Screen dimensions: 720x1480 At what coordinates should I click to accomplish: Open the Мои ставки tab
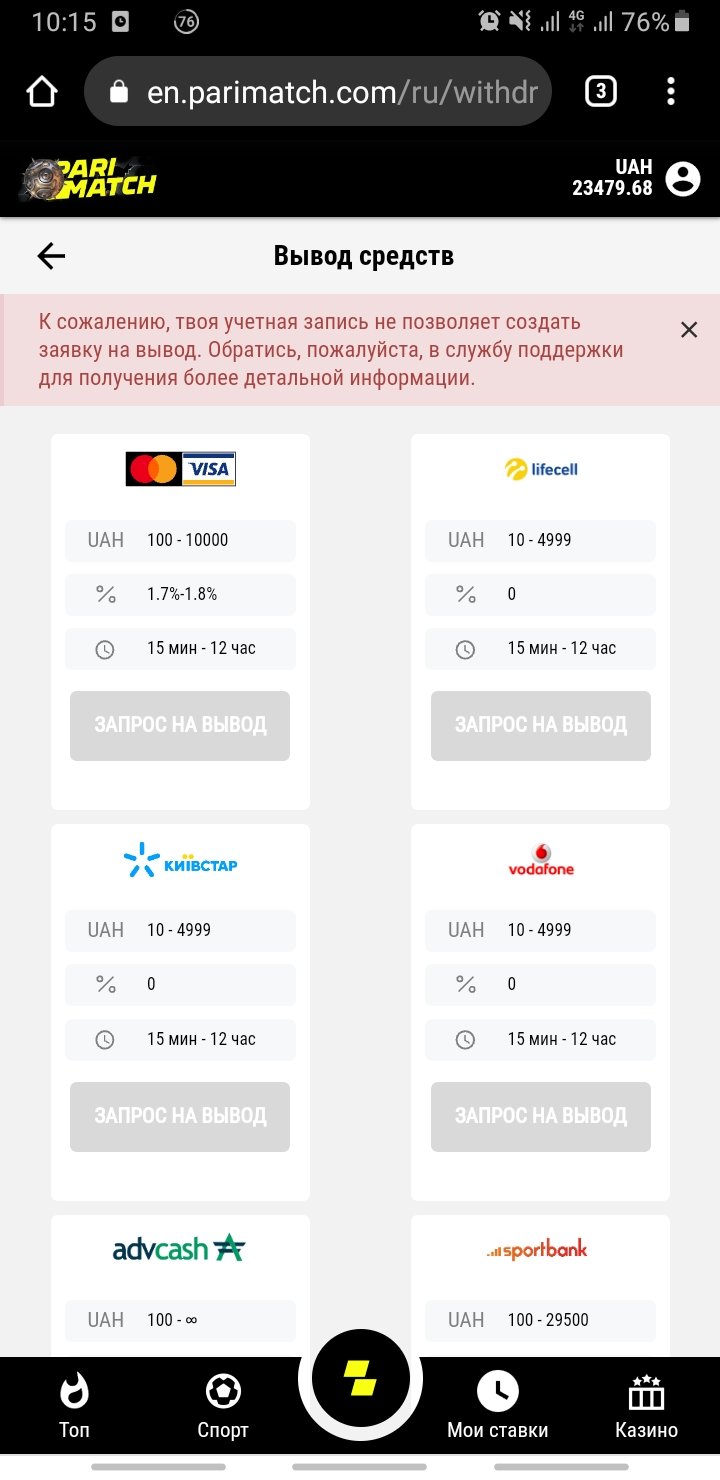(x=497, y=1405)
